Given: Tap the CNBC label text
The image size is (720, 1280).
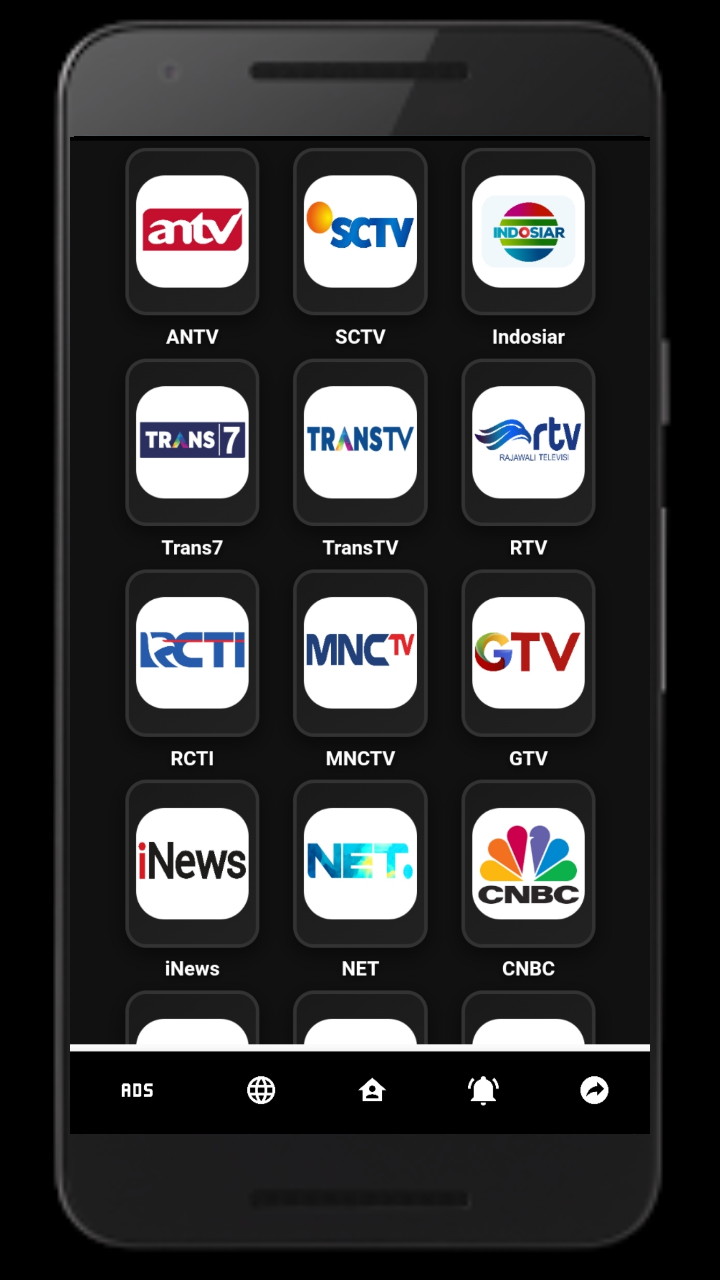Looking at the screenshot, I should pos(528,968).
